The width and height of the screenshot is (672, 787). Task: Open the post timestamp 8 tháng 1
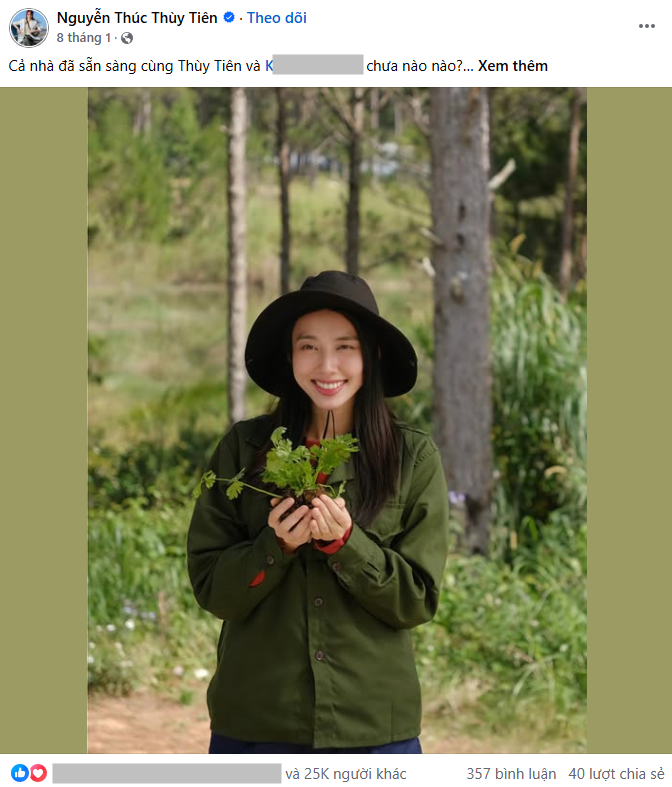coord(84,38)
